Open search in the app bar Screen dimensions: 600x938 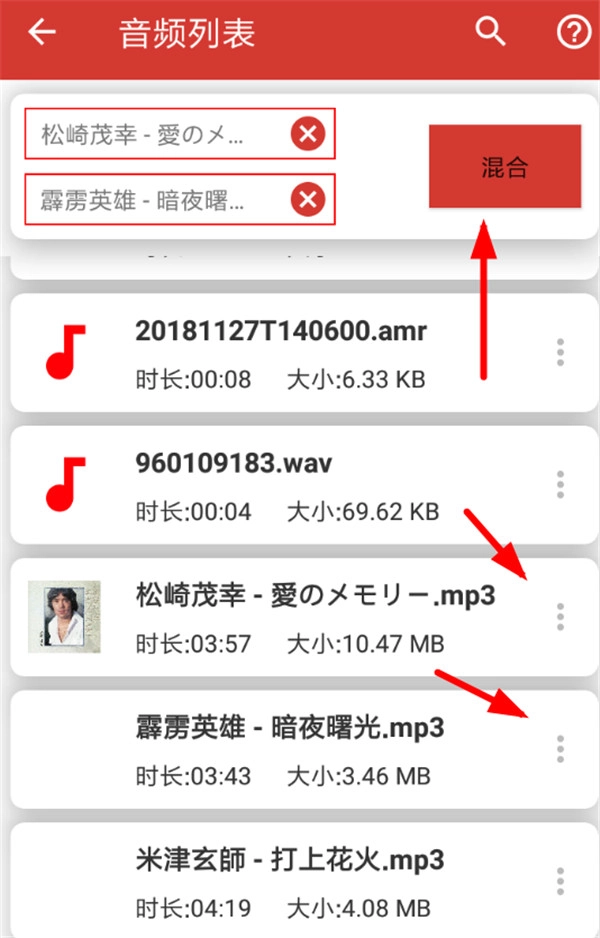click(x=490, y=33)
